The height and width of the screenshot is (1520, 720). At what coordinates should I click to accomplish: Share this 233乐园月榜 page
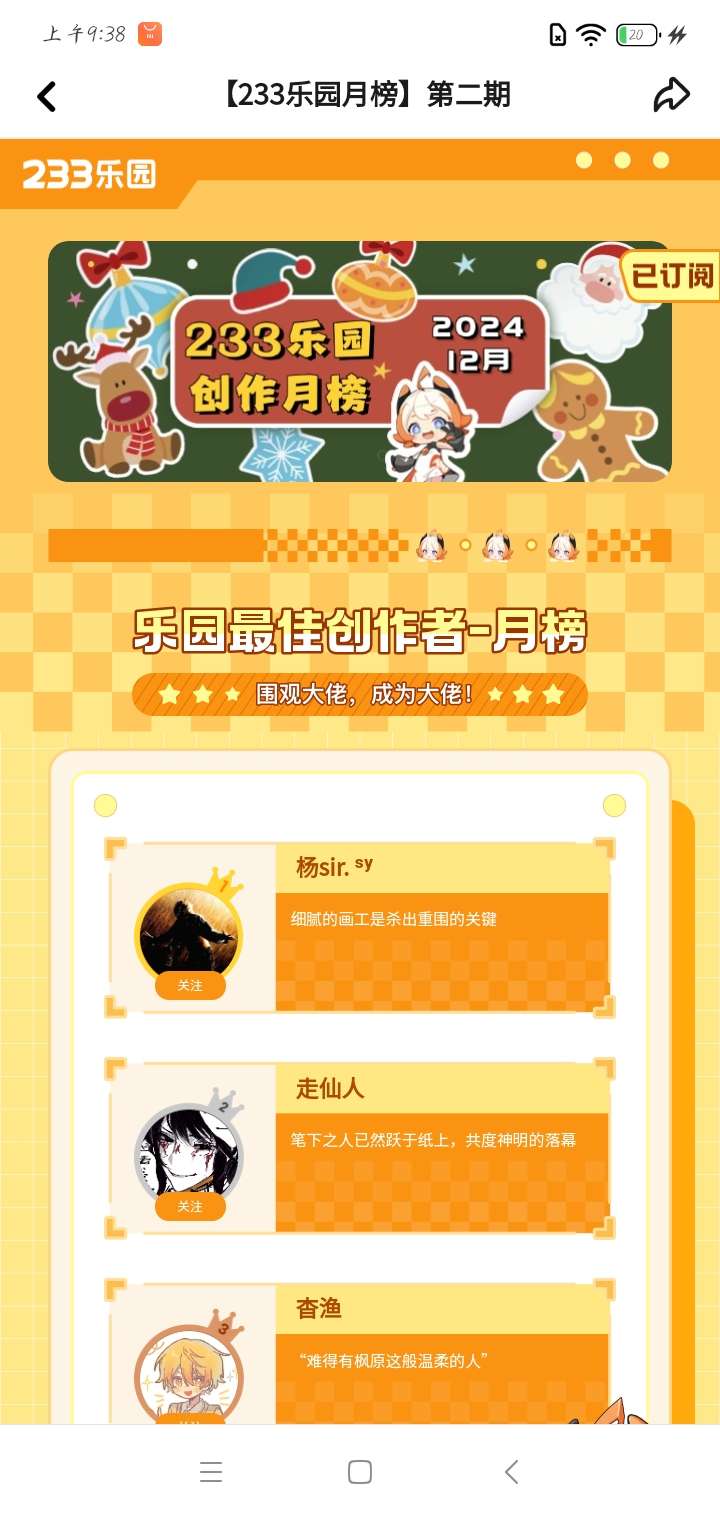tap(671, 95)
